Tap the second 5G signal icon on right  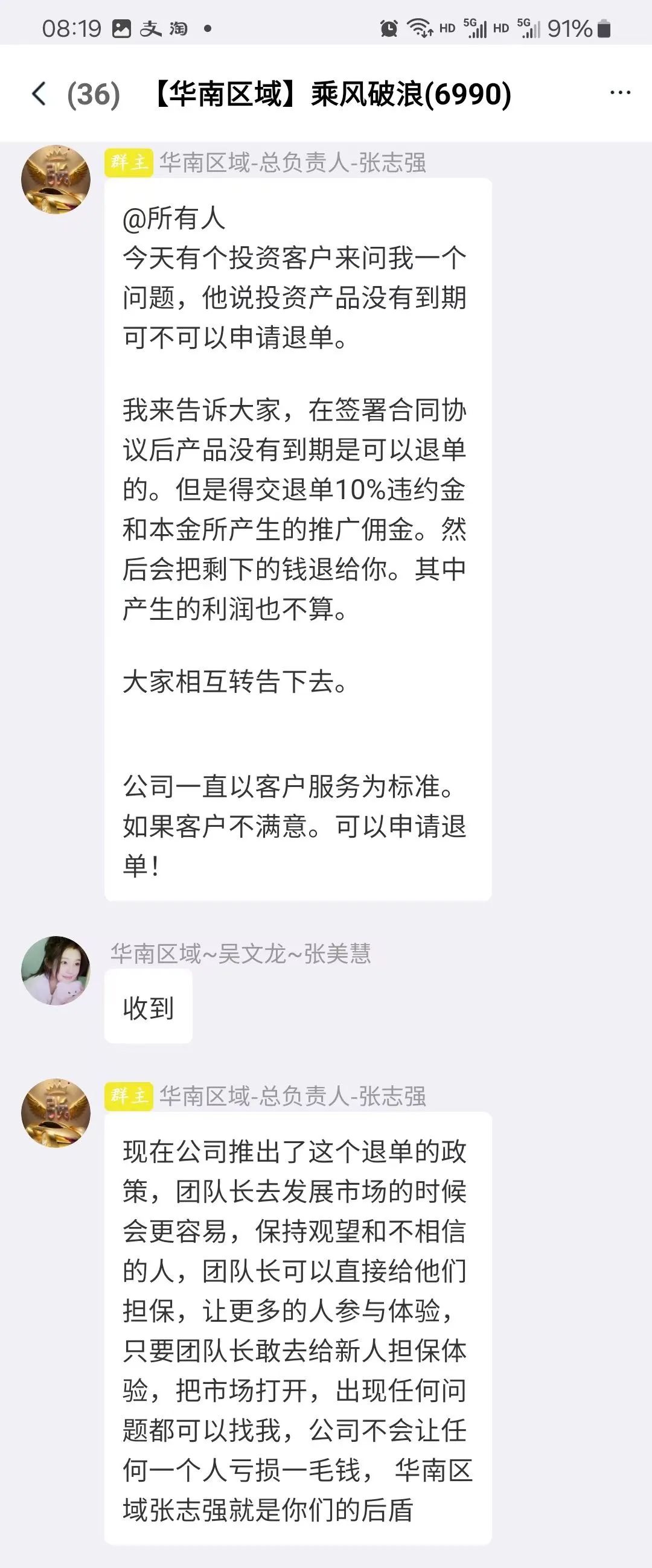534,27
